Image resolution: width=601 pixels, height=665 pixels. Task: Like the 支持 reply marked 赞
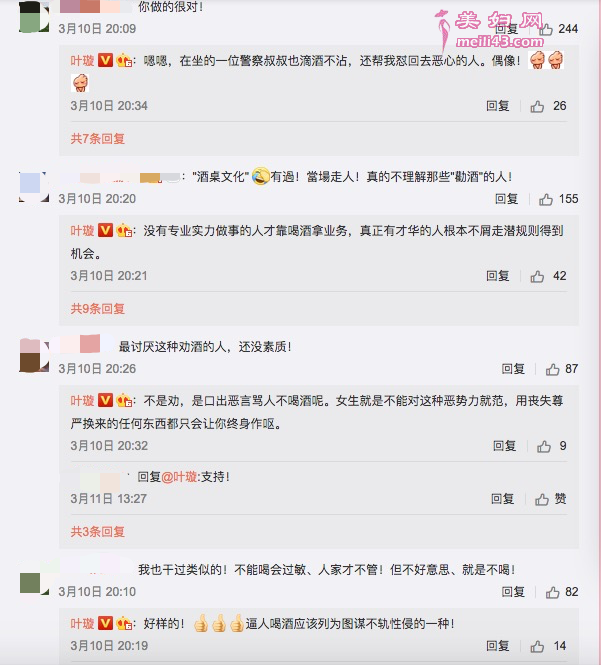click(x=543, y=499)
